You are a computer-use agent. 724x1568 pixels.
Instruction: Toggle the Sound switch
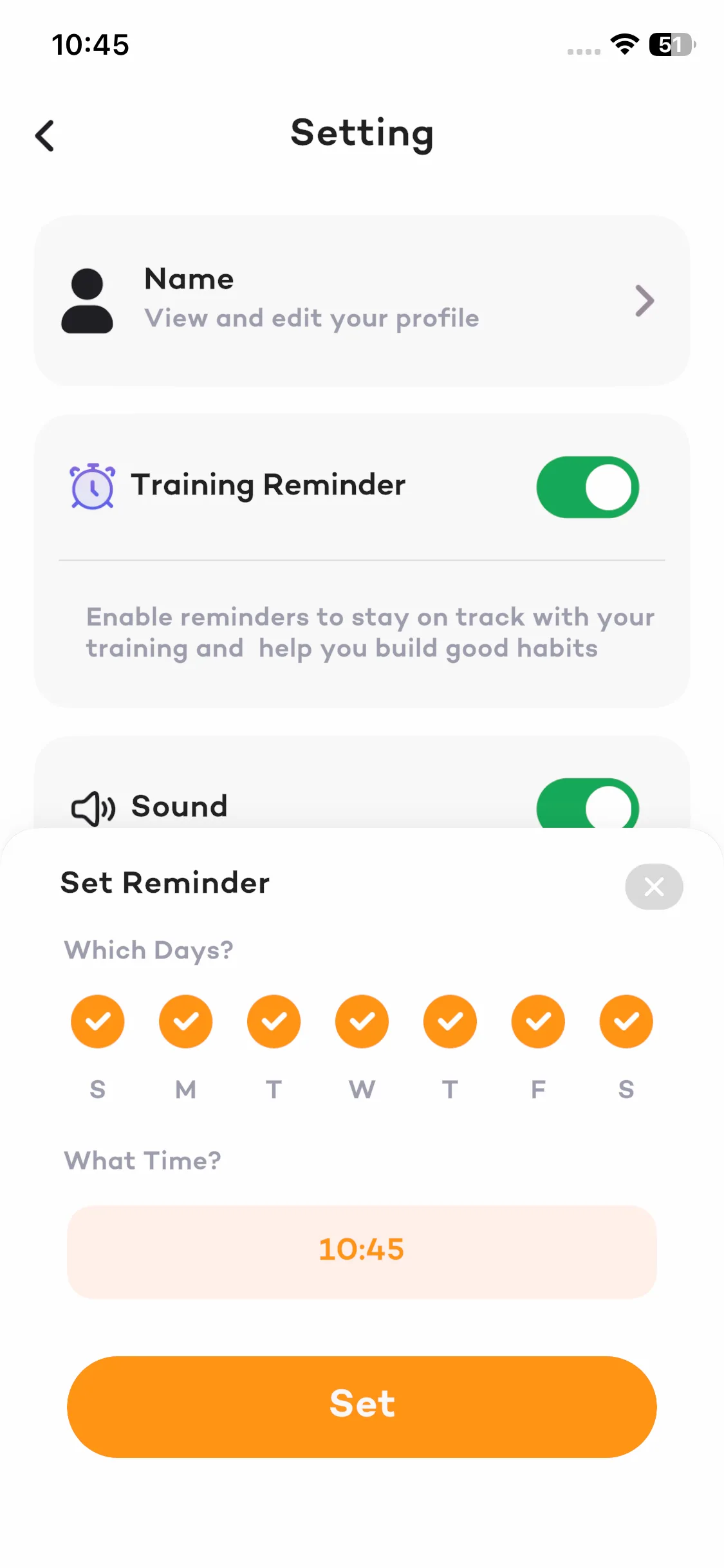(588, 803)
